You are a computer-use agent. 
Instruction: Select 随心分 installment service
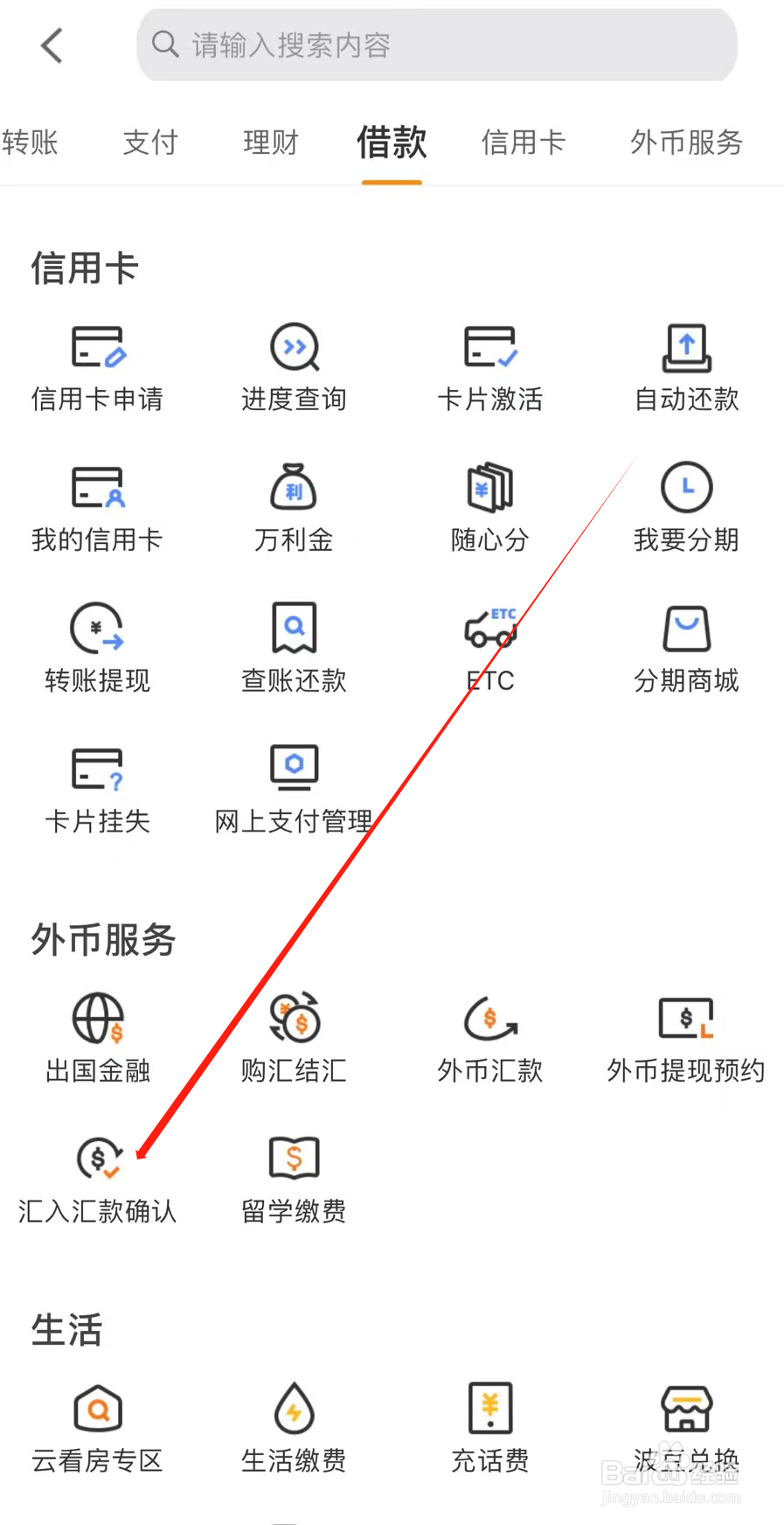(489, 507)
